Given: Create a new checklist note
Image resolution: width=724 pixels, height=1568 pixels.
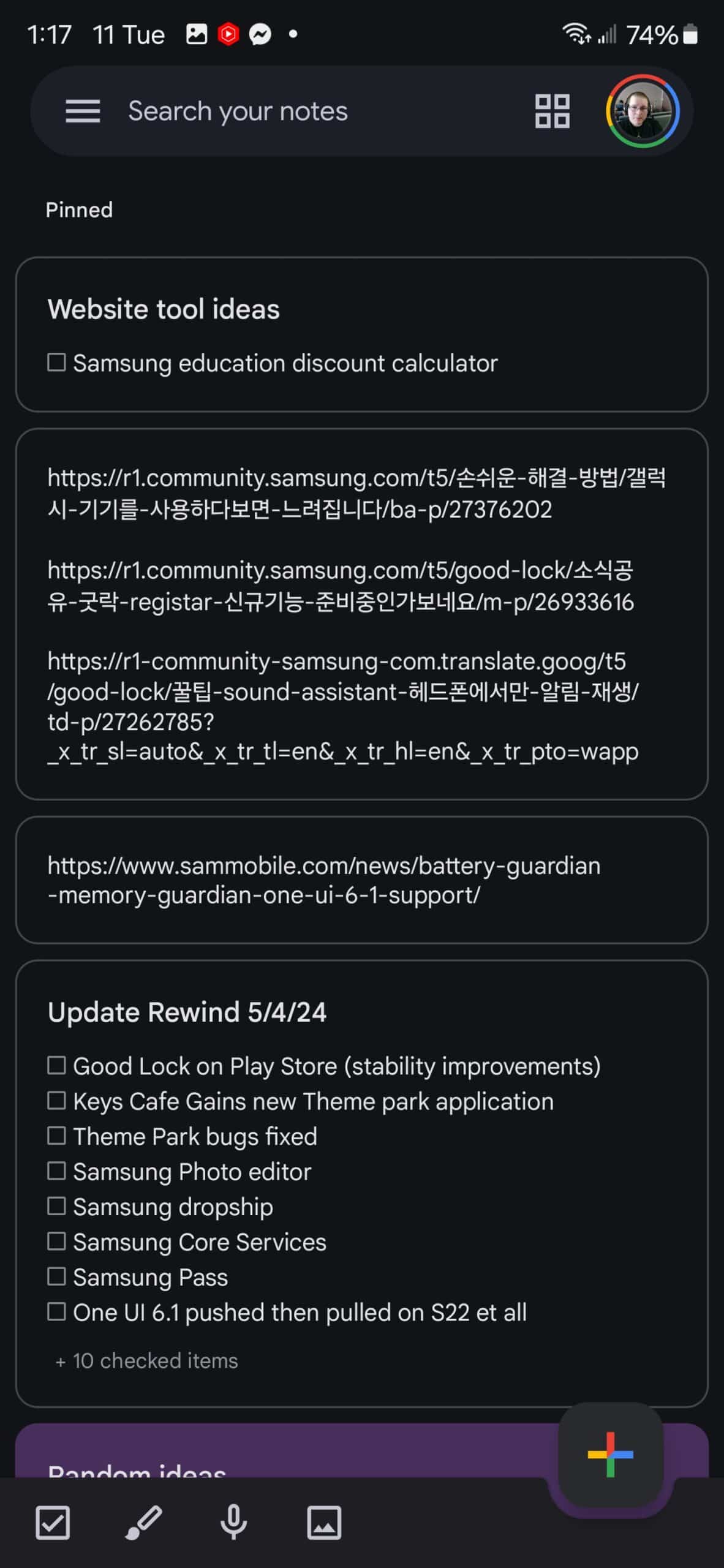Looking at the screenshot, I should point(53,1522).
